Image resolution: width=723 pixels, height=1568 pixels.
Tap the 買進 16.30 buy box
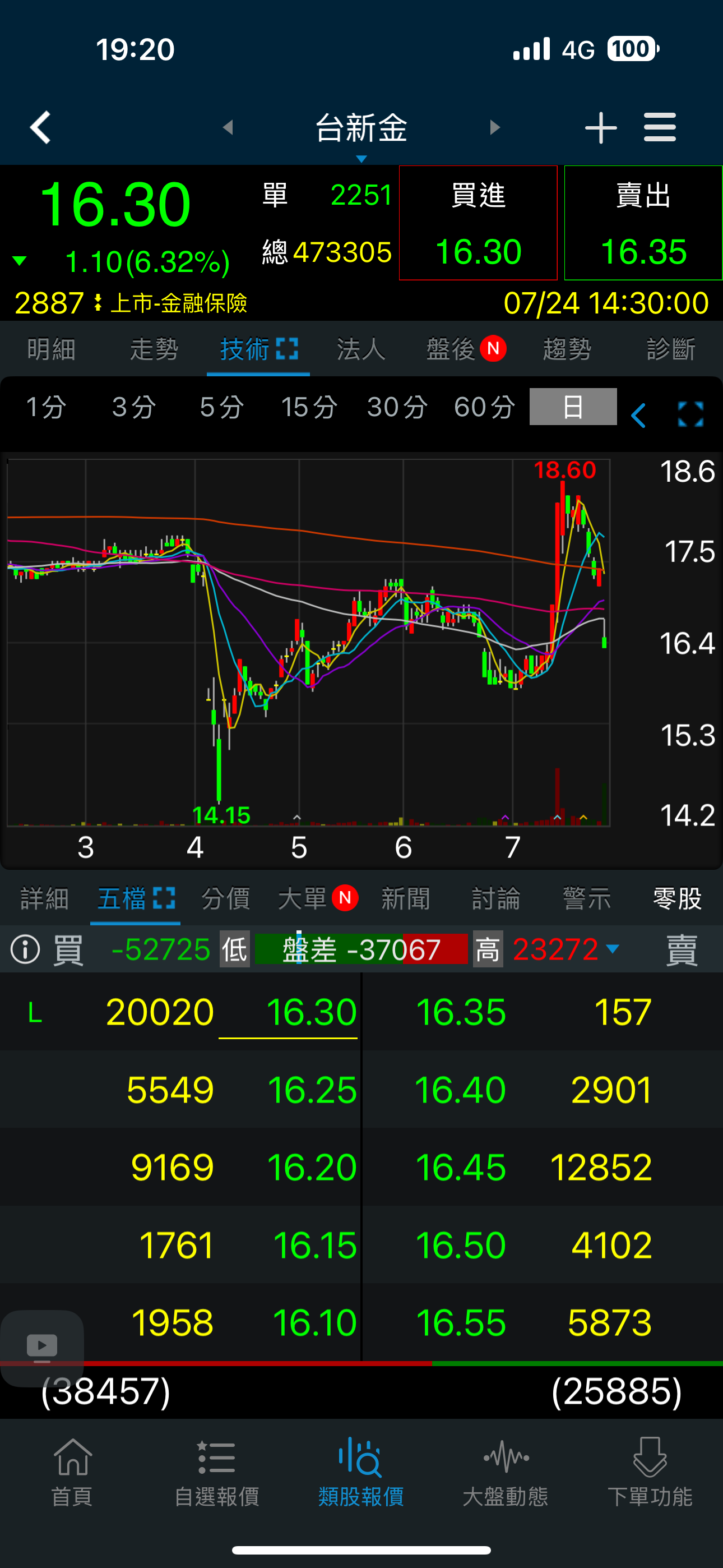tap(478, 223)
